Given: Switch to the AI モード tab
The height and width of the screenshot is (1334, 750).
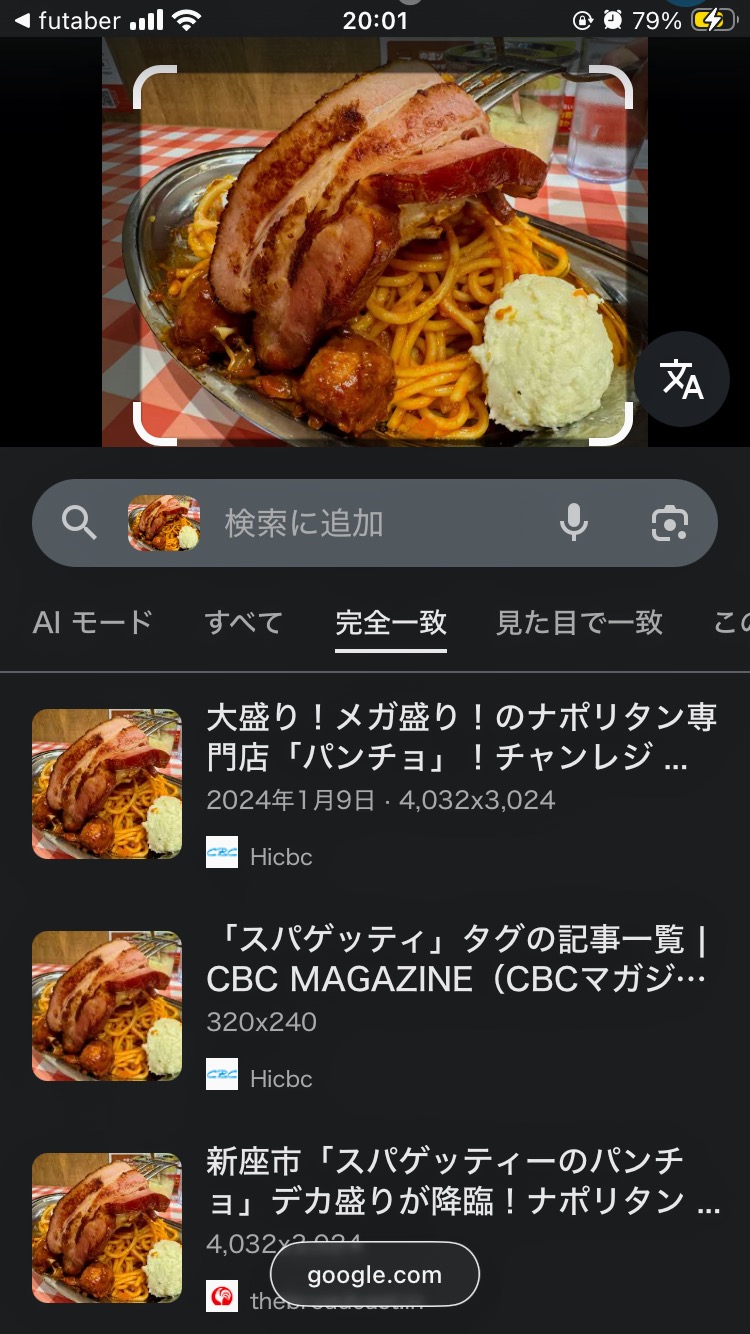Looking at the screenshot, I should point(92,623).
